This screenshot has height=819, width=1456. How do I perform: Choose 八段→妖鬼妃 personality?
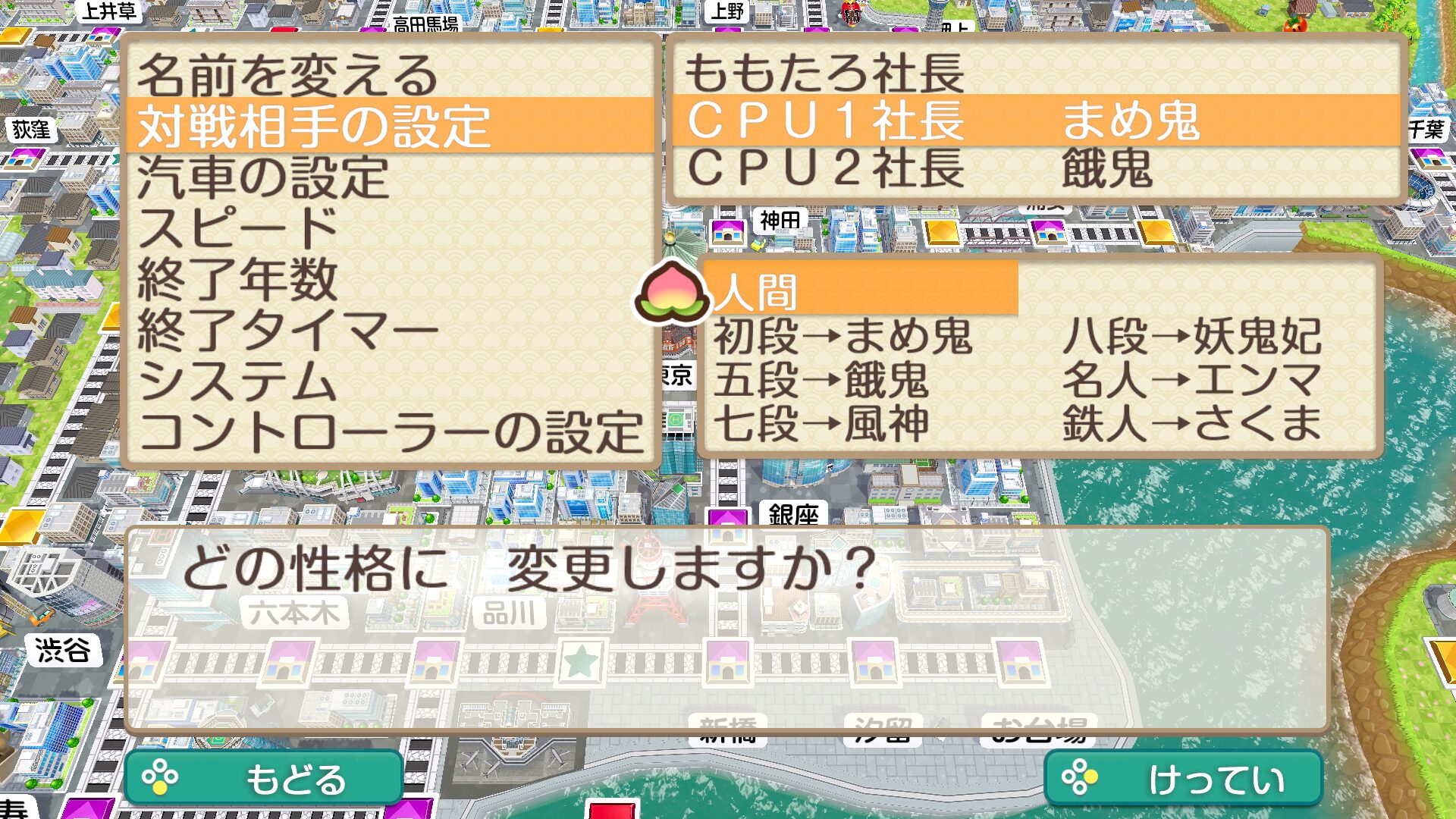tap(1191, 336)
